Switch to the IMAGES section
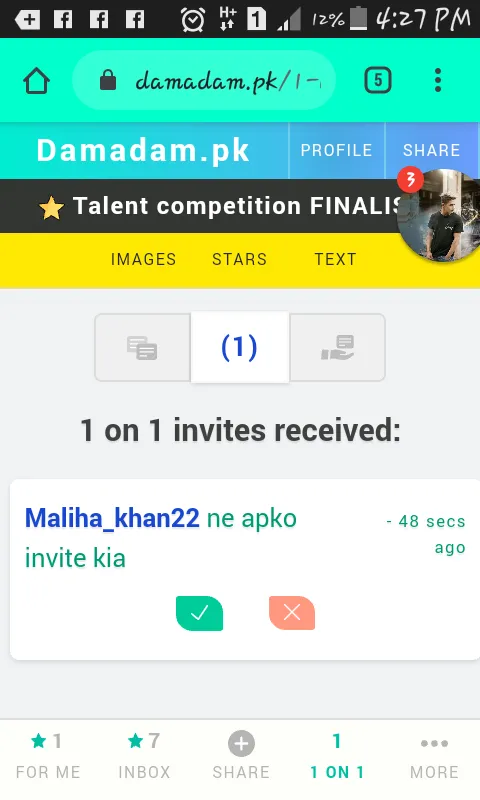 (x=143, y=259)
